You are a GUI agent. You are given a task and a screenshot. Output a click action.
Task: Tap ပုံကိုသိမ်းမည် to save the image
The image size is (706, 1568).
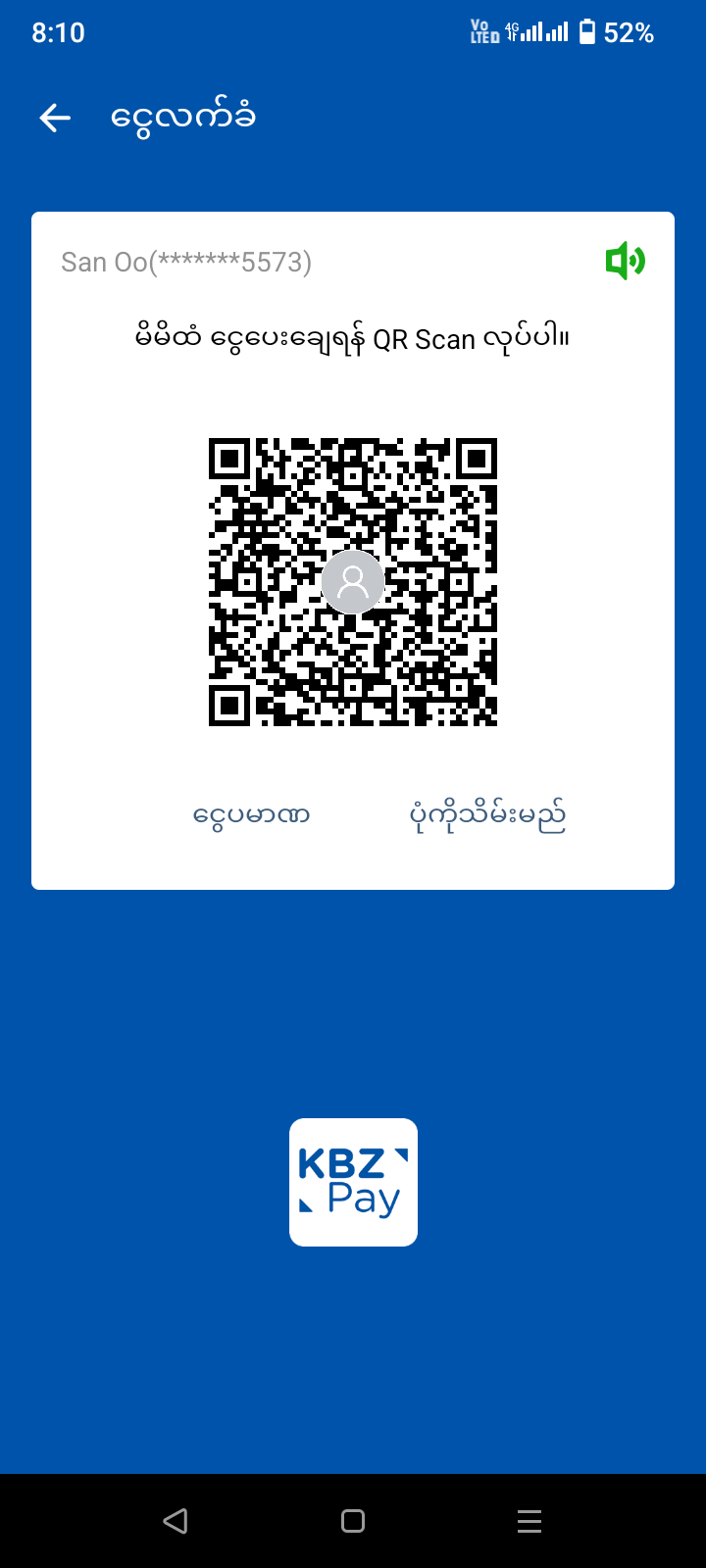(x=487, y=814)
